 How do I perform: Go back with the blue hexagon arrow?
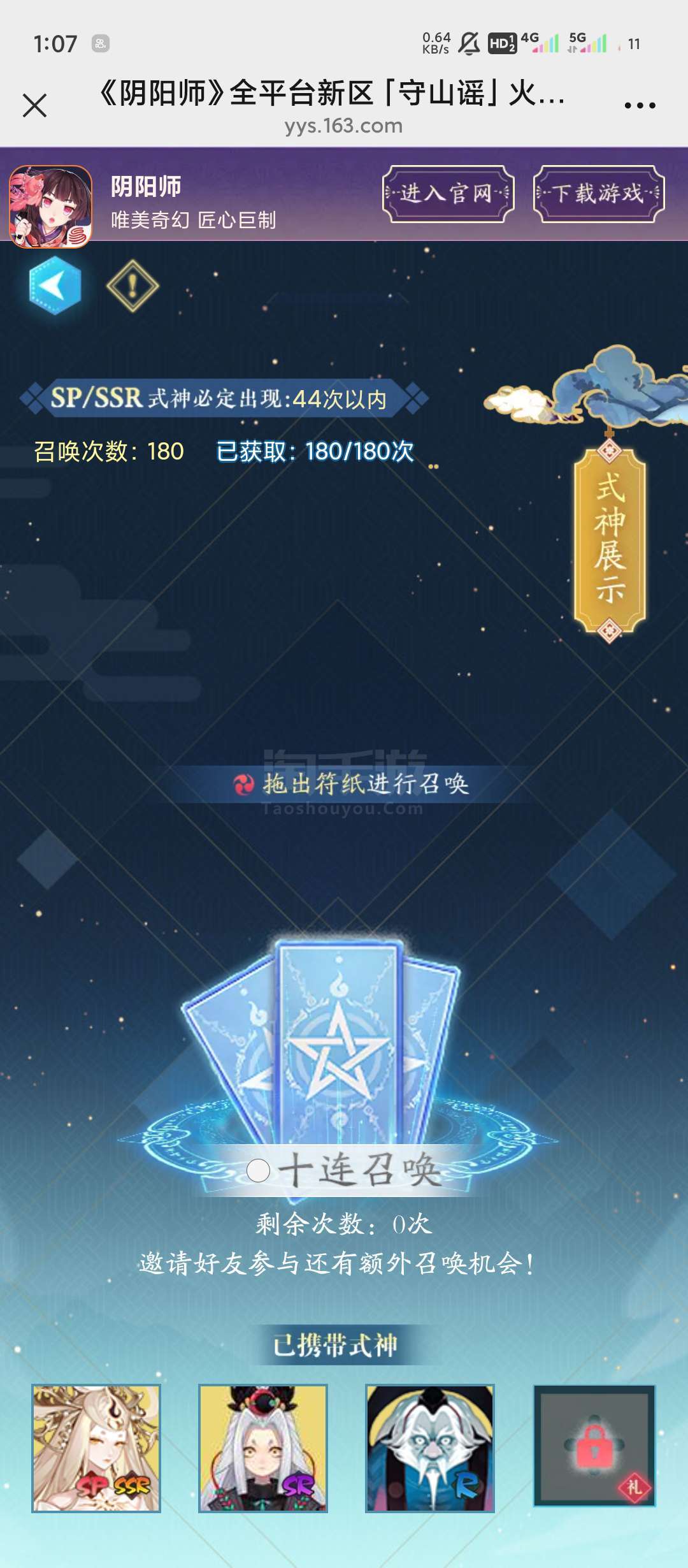(55, 286)
